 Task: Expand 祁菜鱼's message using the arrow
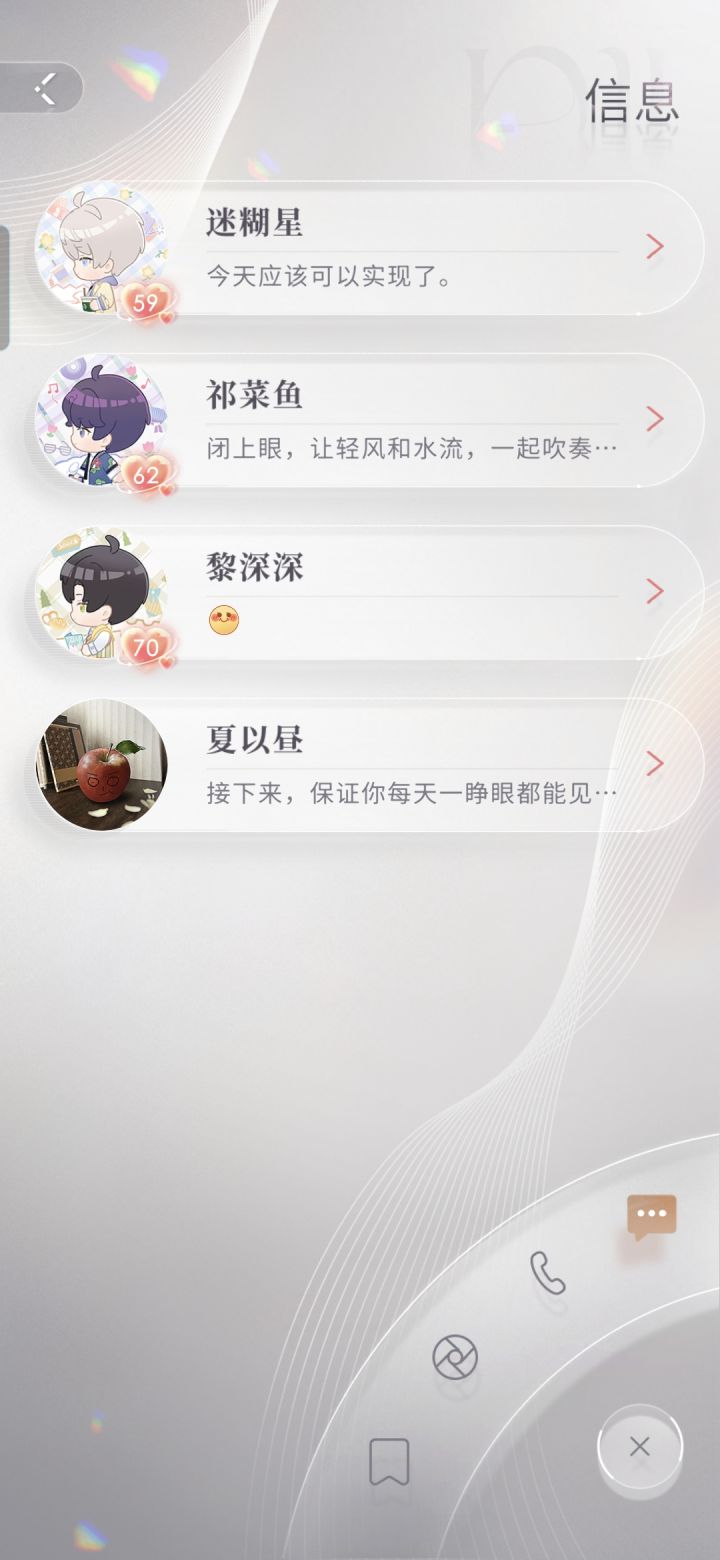(x=655, y=420)
